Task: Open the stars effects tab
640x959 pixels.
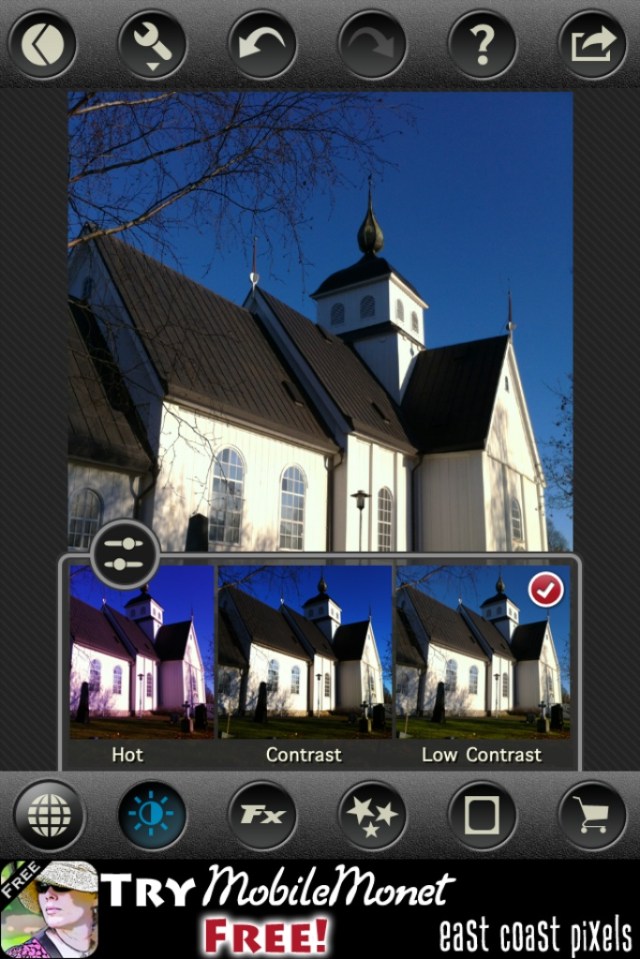Action: click(x=372, y=815)
